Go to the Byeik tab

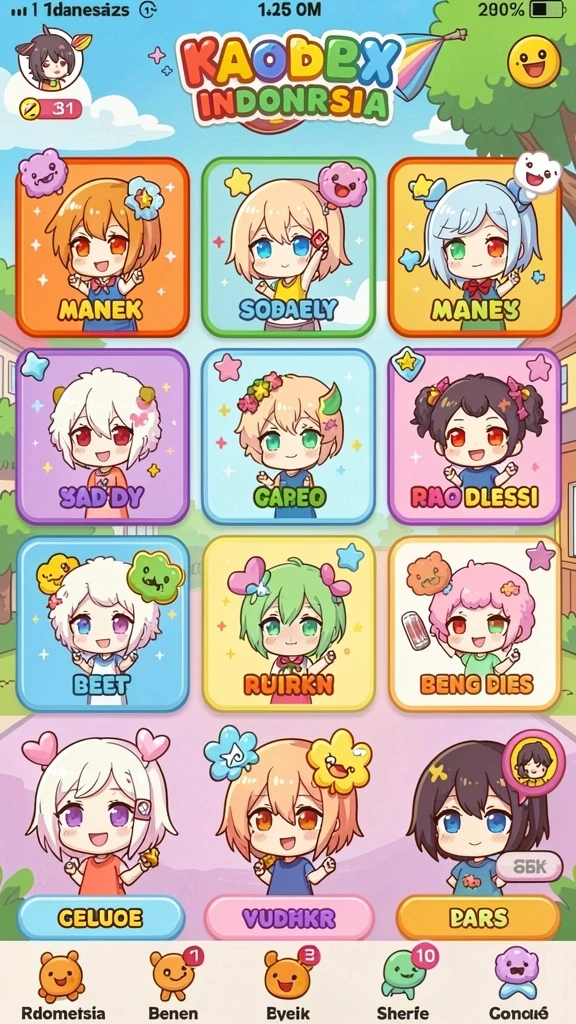[x=288, y=984]
